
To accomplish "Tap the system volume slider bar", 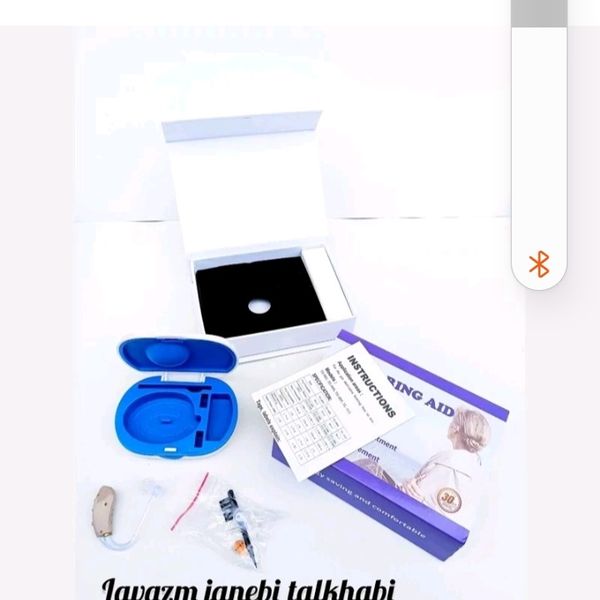I will (539, 120).
